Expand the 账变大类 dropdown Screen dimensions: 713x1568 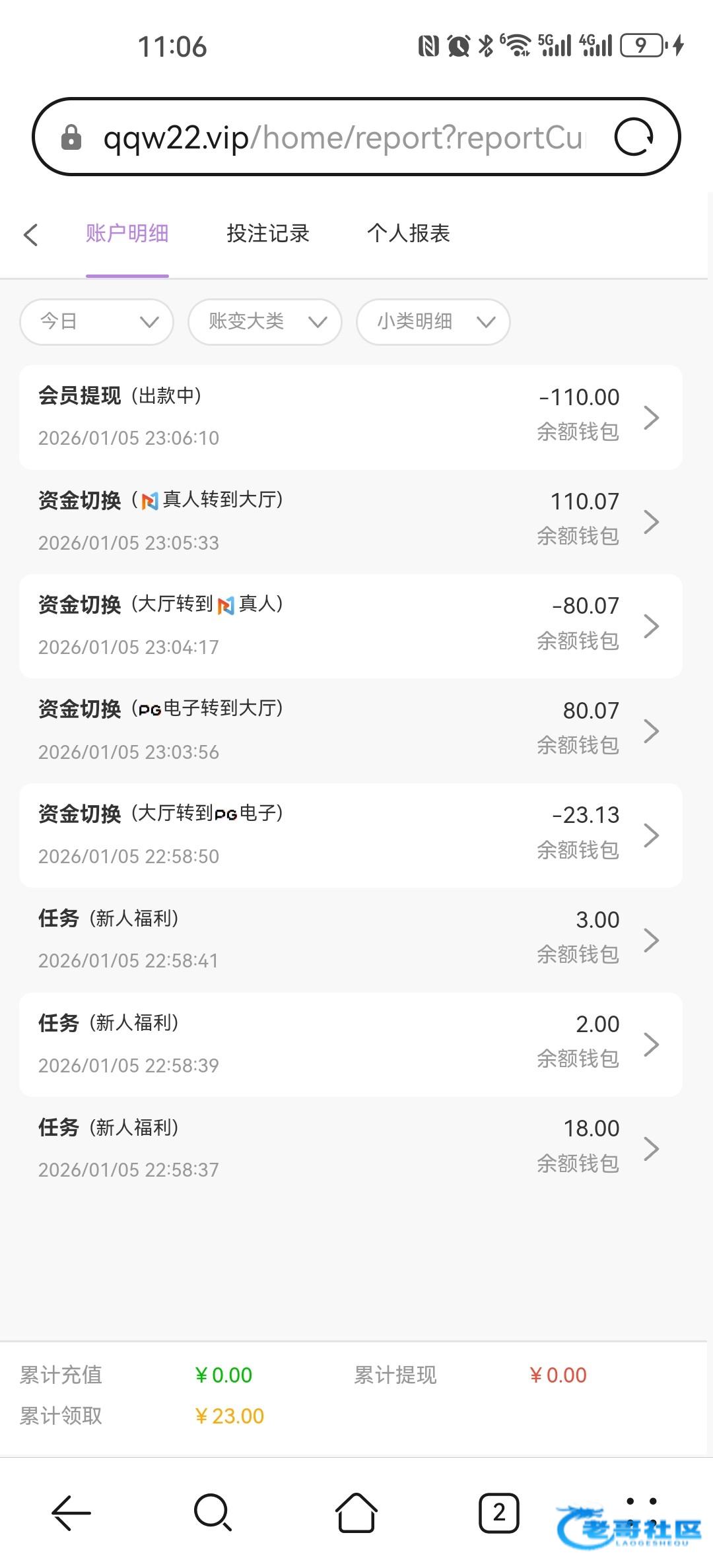(265, 322)
